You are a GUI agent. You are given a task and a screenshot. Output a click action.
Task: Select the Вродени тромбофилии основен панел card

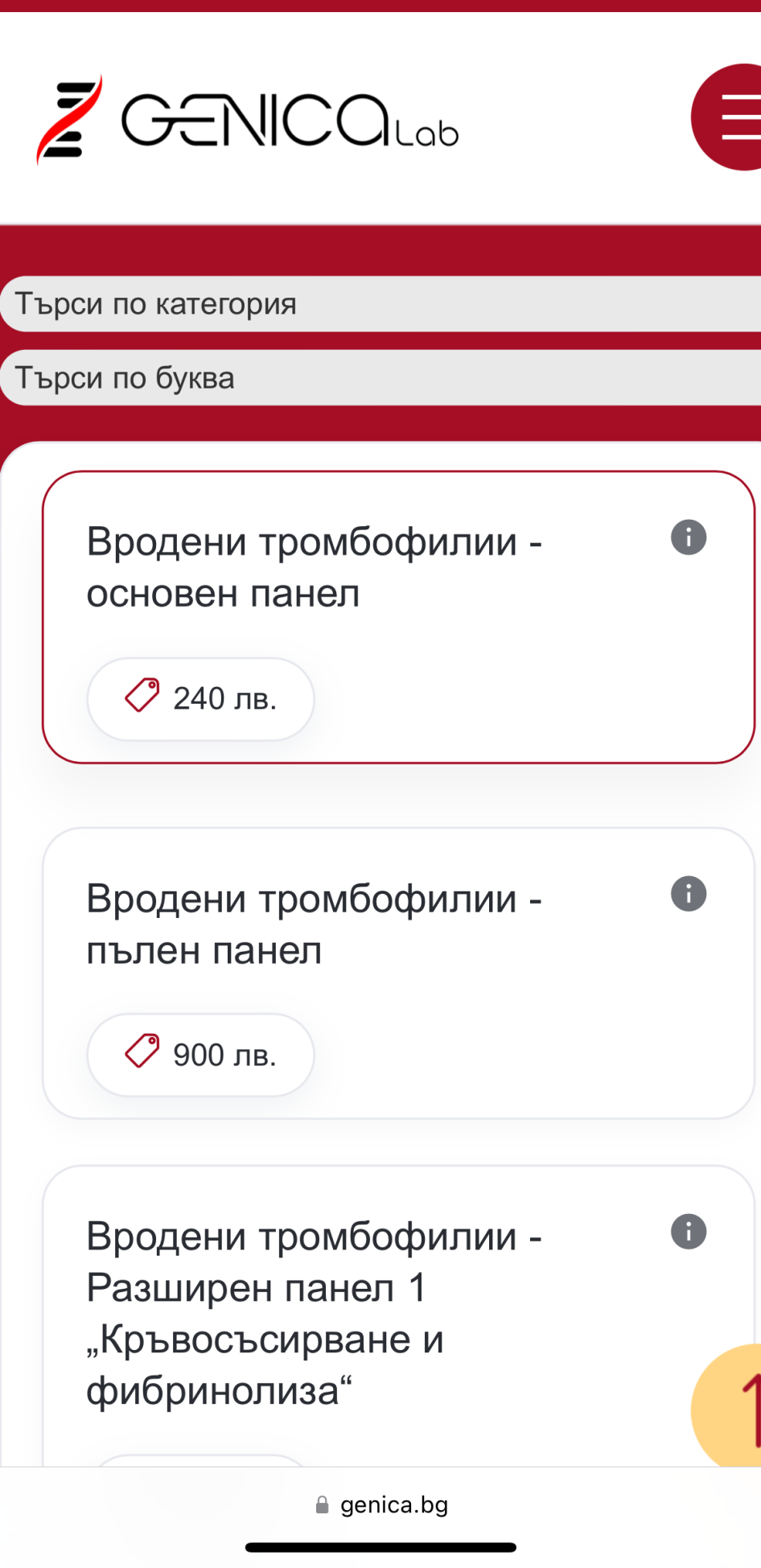click(x=398, y=617)
